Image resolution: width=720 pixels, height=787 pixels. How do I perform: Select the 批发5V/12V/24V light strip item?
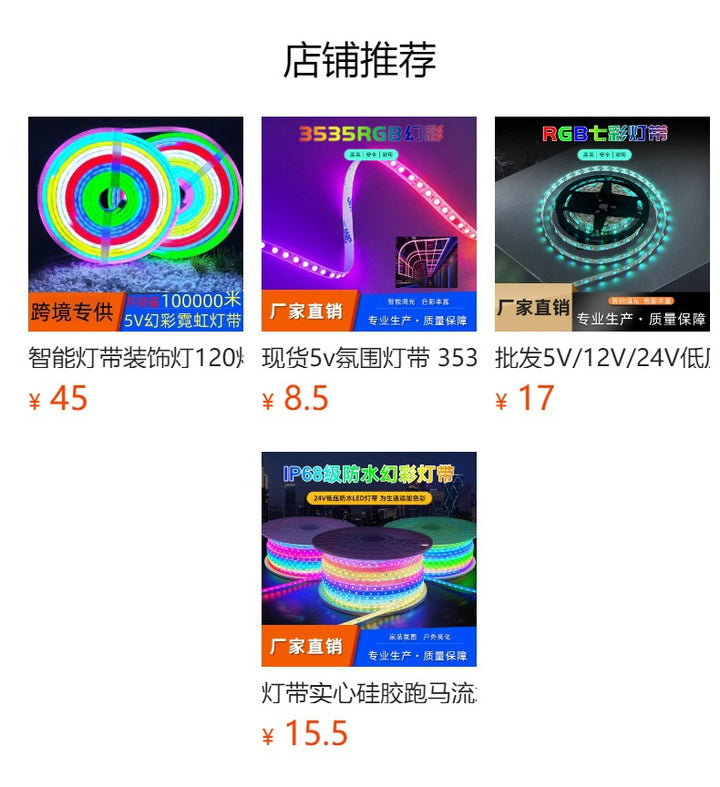(x=602, y=224)
